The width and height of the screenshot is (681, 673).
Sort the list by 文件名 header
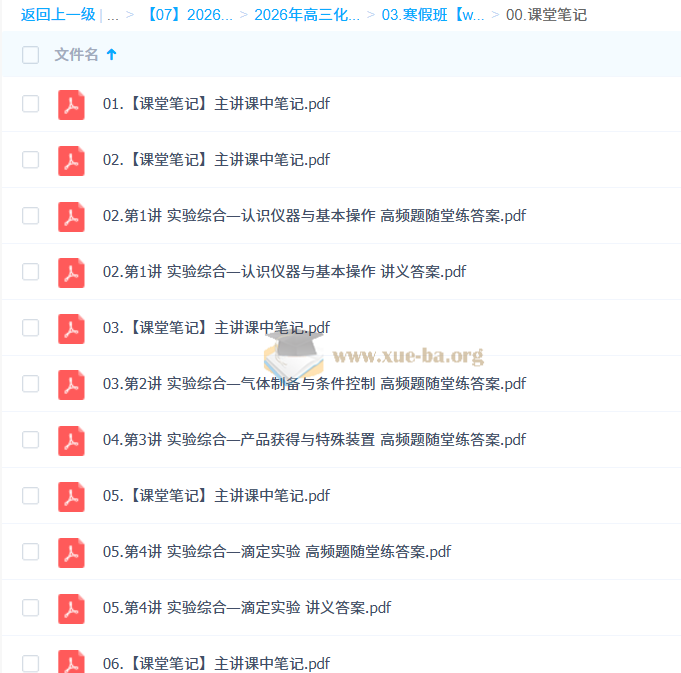[76, 55]
